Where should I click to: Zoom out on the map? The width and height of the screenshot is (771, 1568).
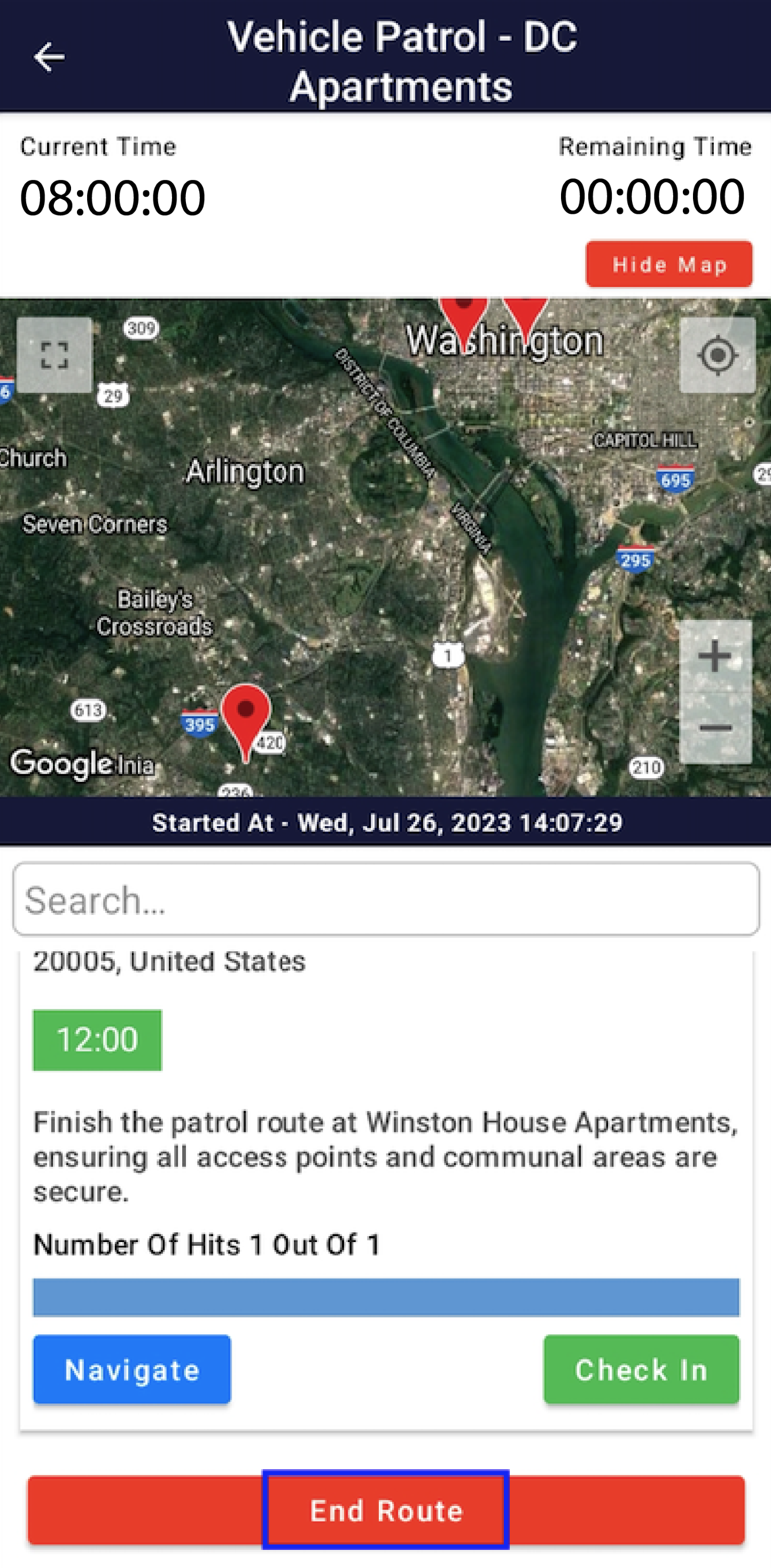(715, 728)
